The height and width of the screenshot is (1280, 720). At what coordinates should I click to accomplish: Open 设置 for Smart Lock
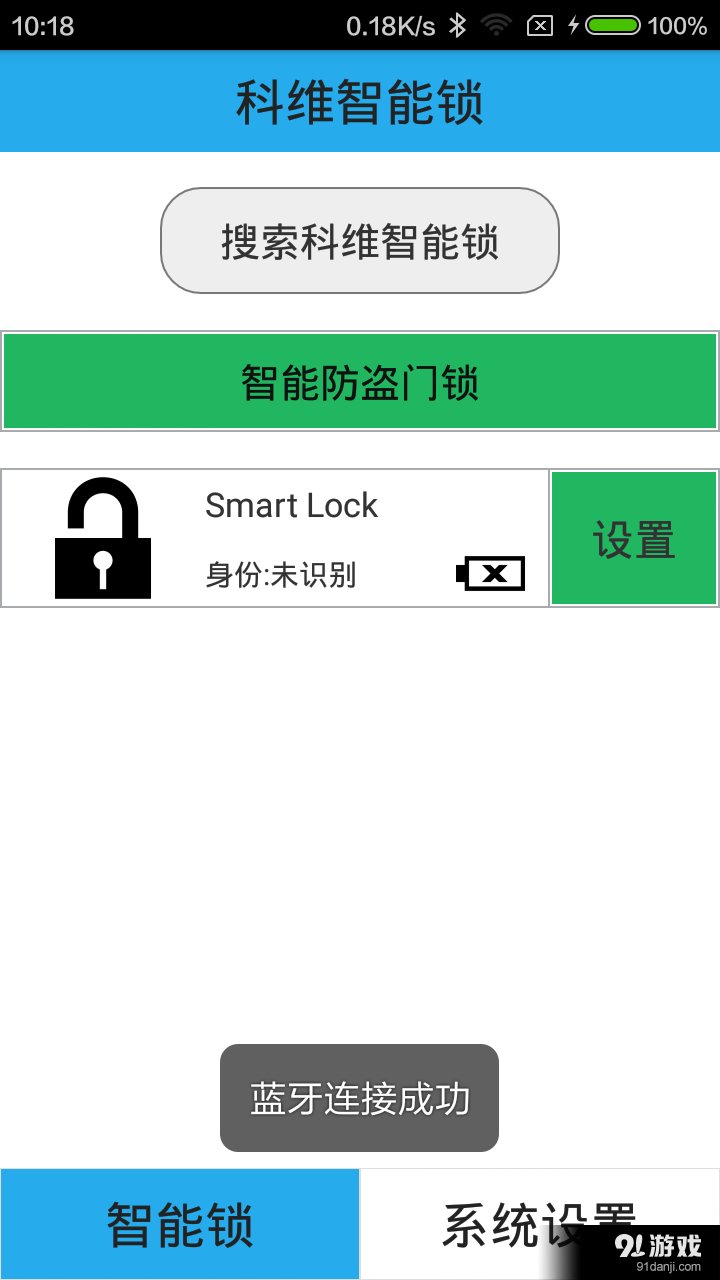(x=634, y=538)
